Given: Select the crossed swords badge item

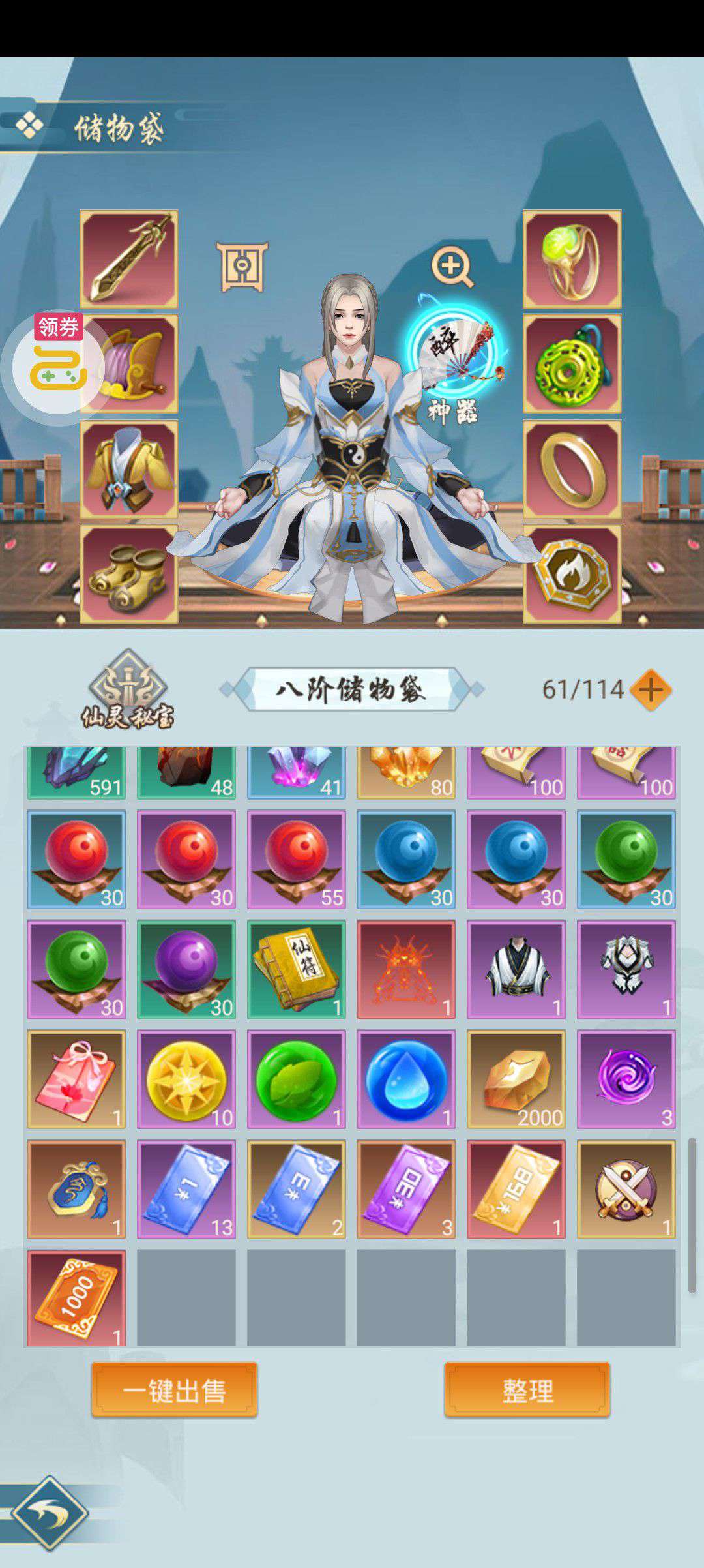Looking at the screenshot, I should (x=626, y=1190).
